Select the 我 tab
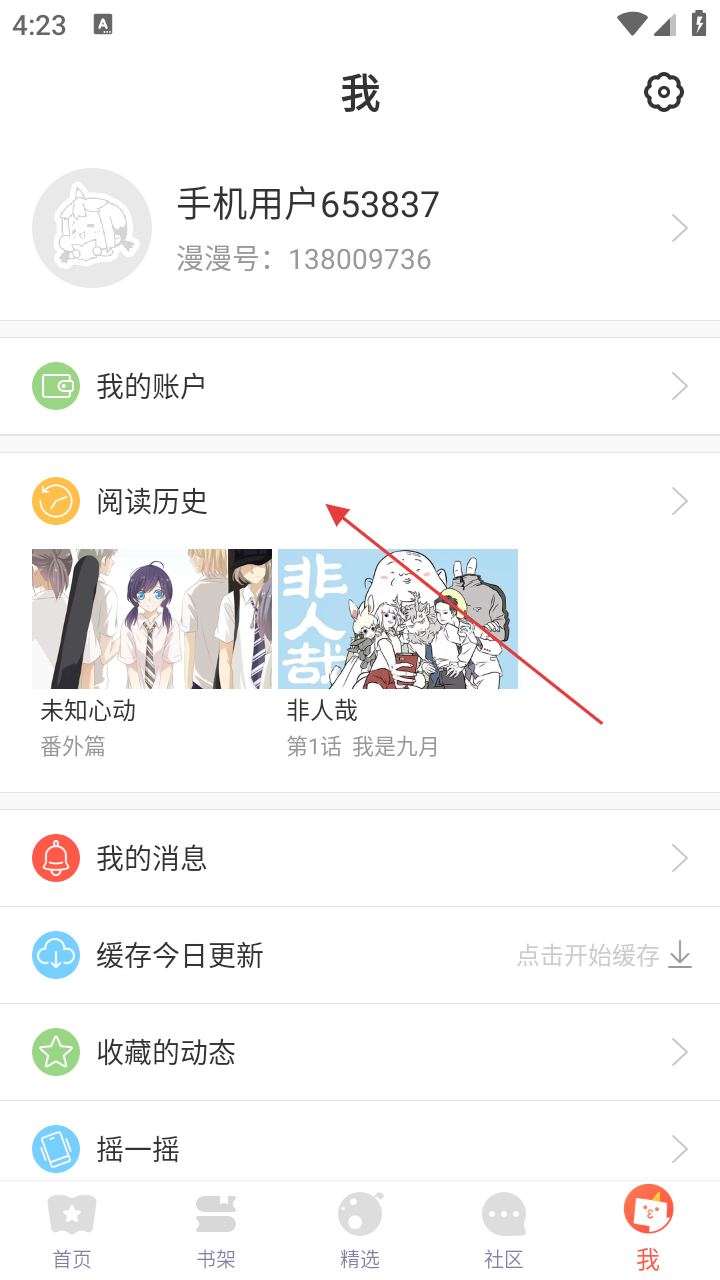The image size is (720, 1280). click(648, 1230)
